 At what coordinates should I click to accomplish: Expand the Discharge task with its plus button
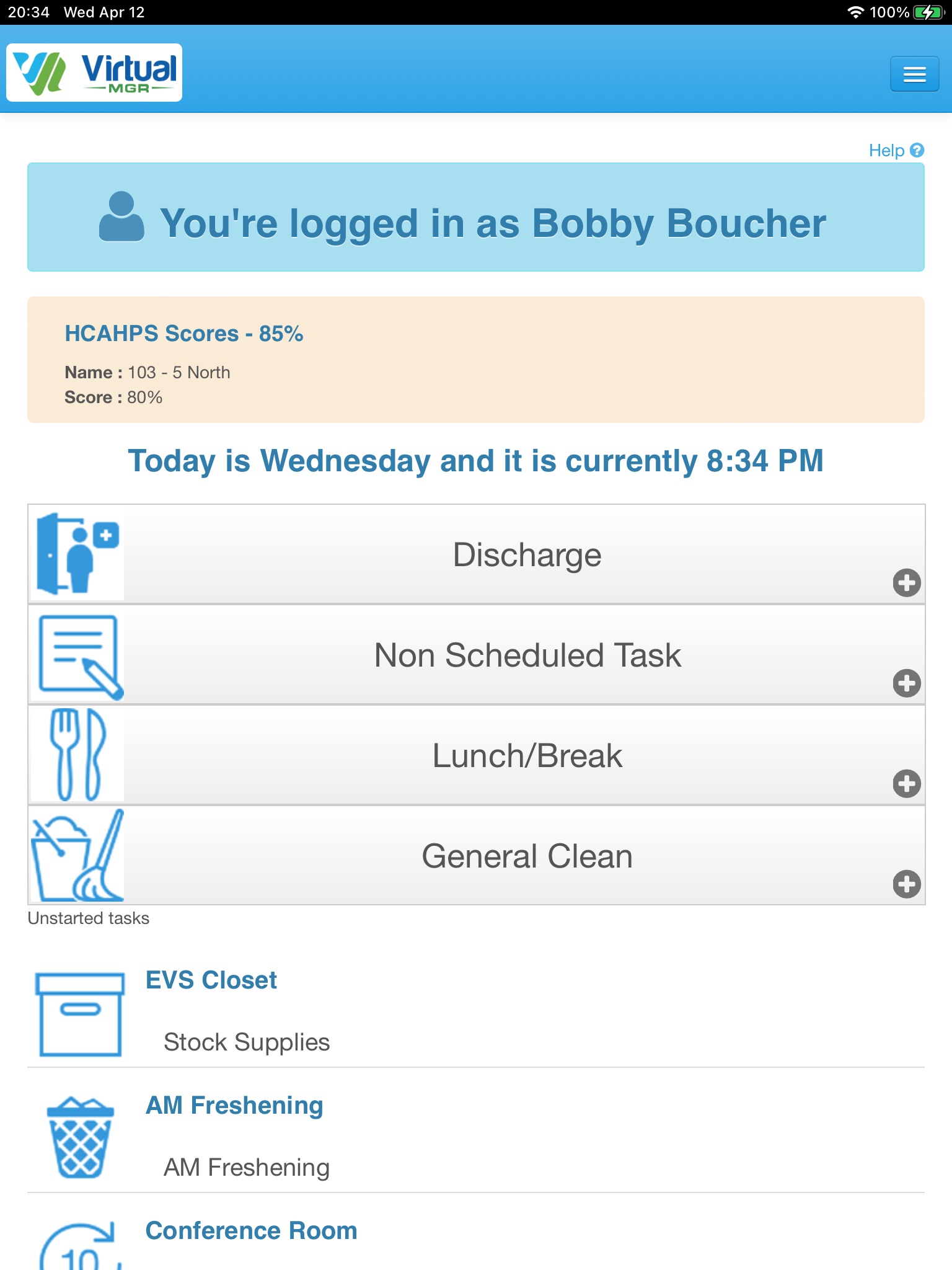tap(907, 582)
